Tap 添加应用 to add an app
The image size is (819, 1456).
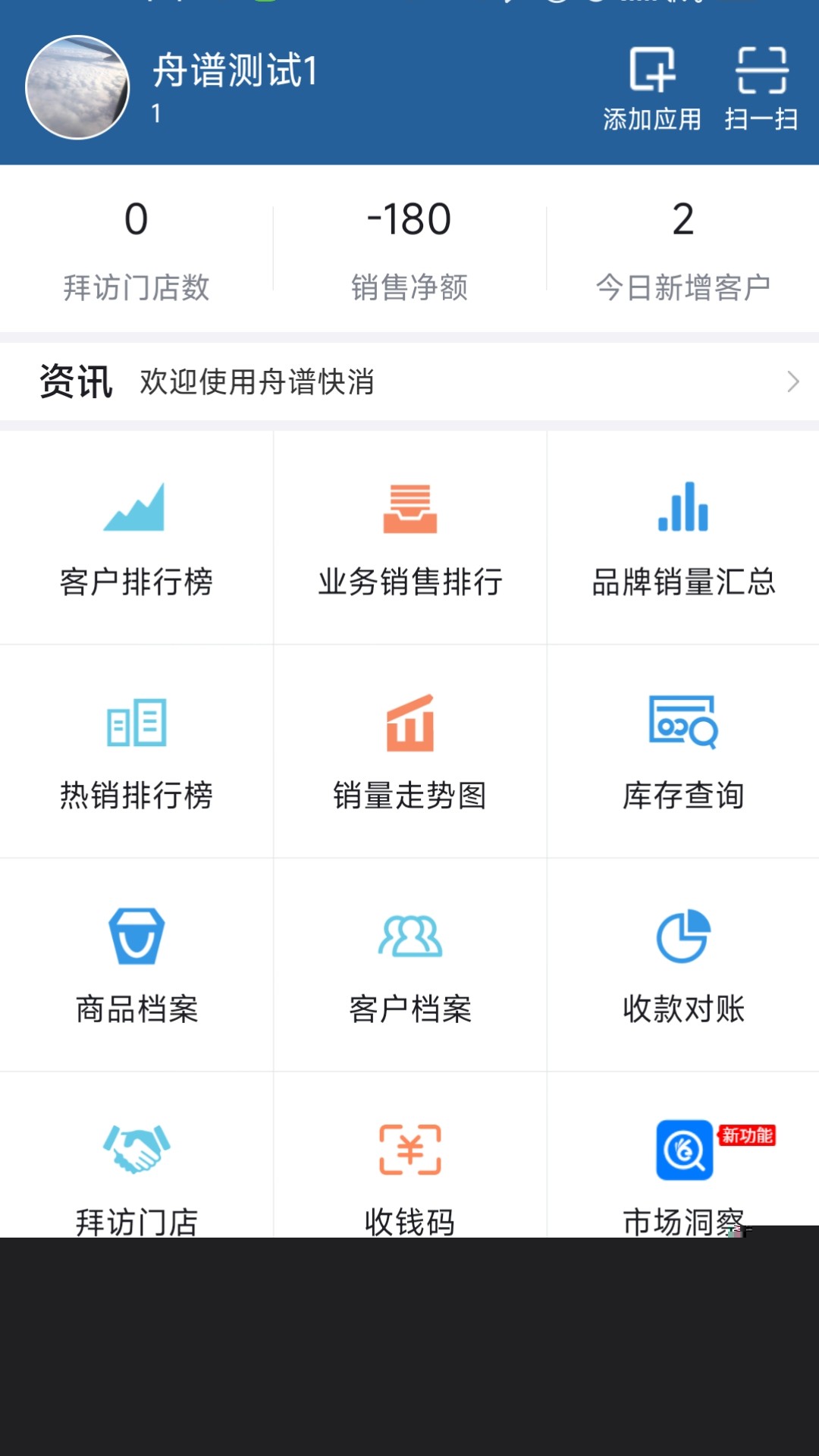tap(652, 89)
